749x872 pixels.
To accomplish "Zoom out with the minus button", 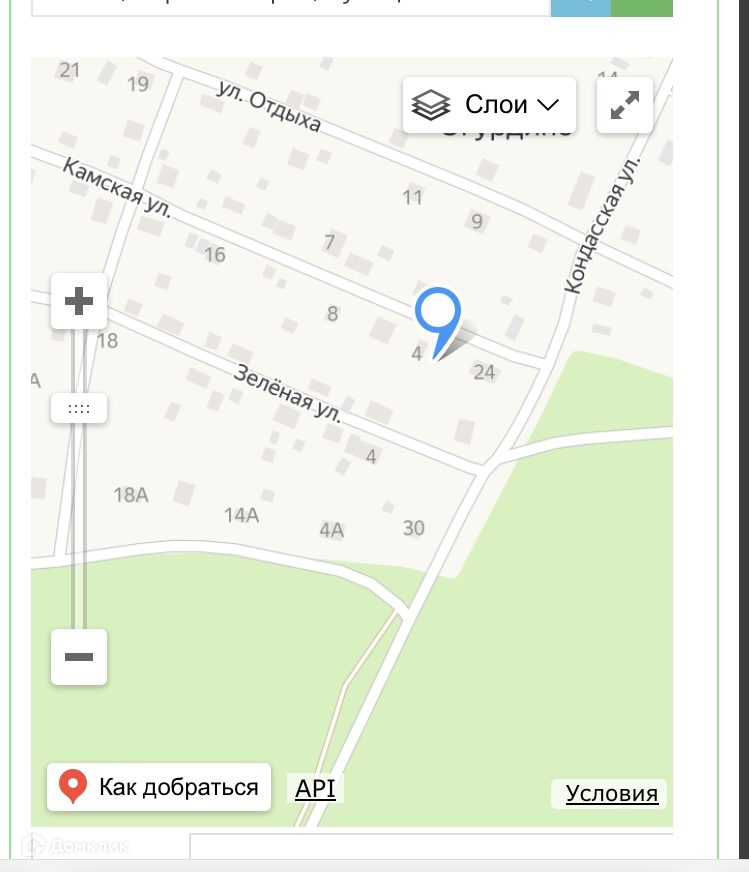I will [x=79, y=657].
